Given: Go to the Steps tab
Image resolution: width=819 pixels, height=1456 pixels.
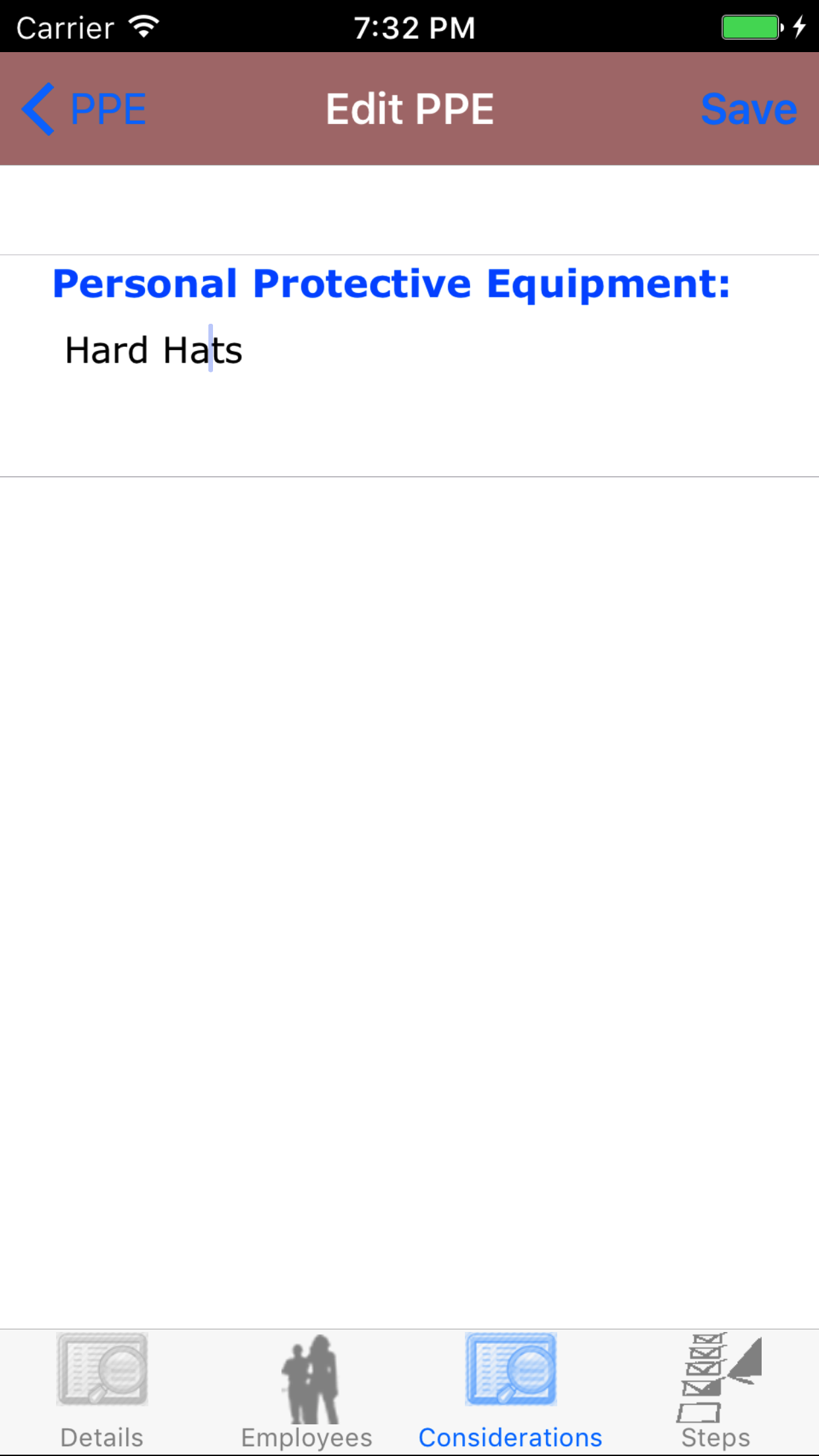Looking at the screenshot, I should click(x=716, y=1391).
